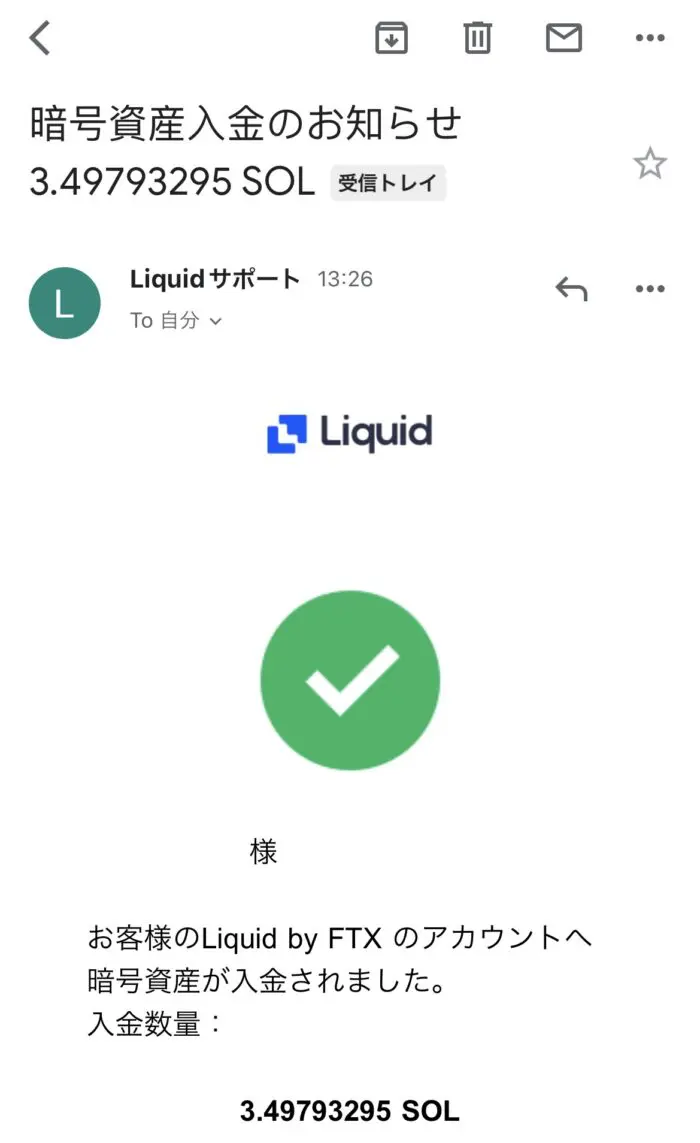
Task: Expand the To 自分 recipient details
Action: 176,321
